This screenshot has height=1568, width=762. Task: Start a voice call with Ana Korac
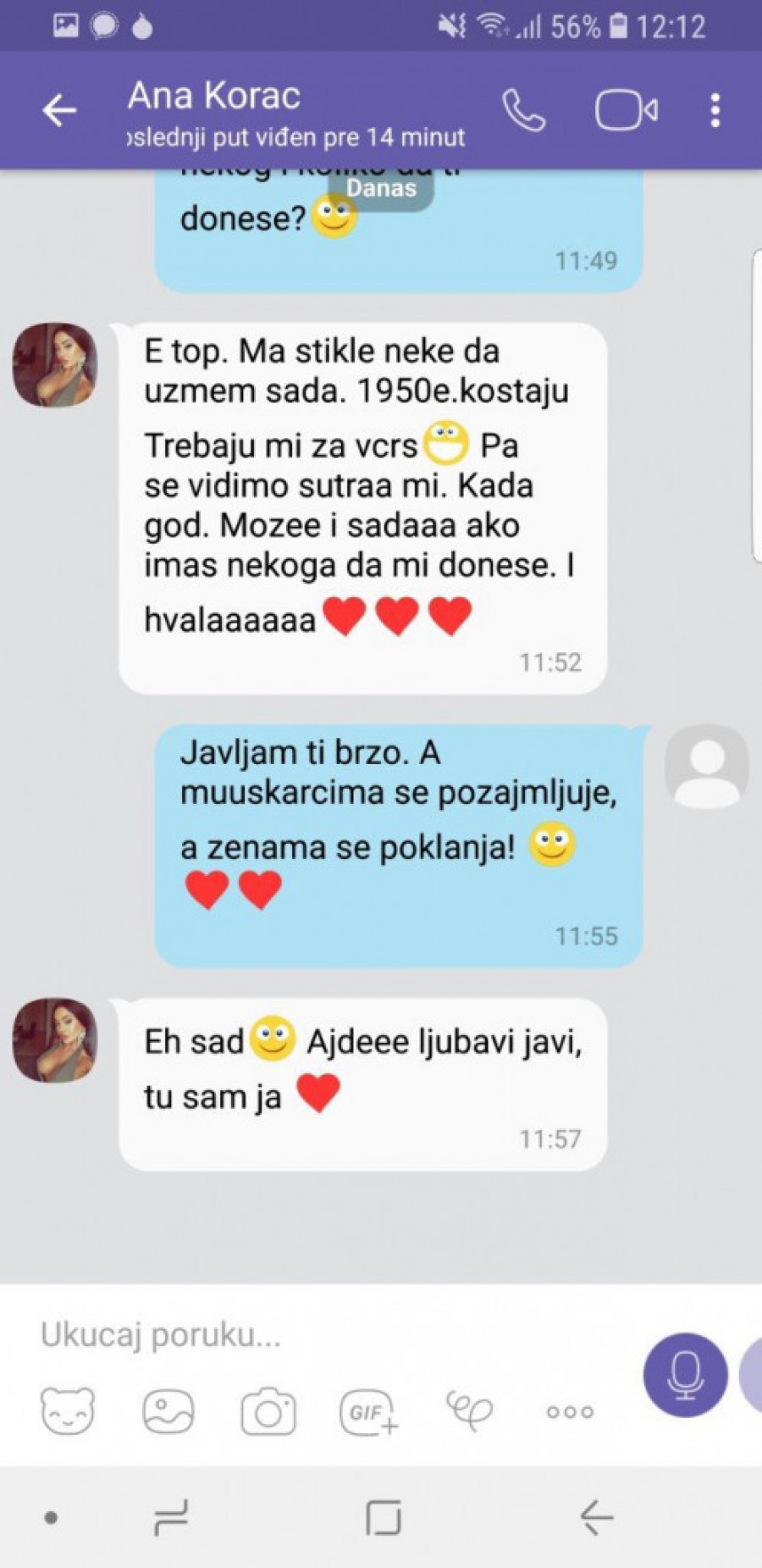pyautogui.click(x=523, y=111)
